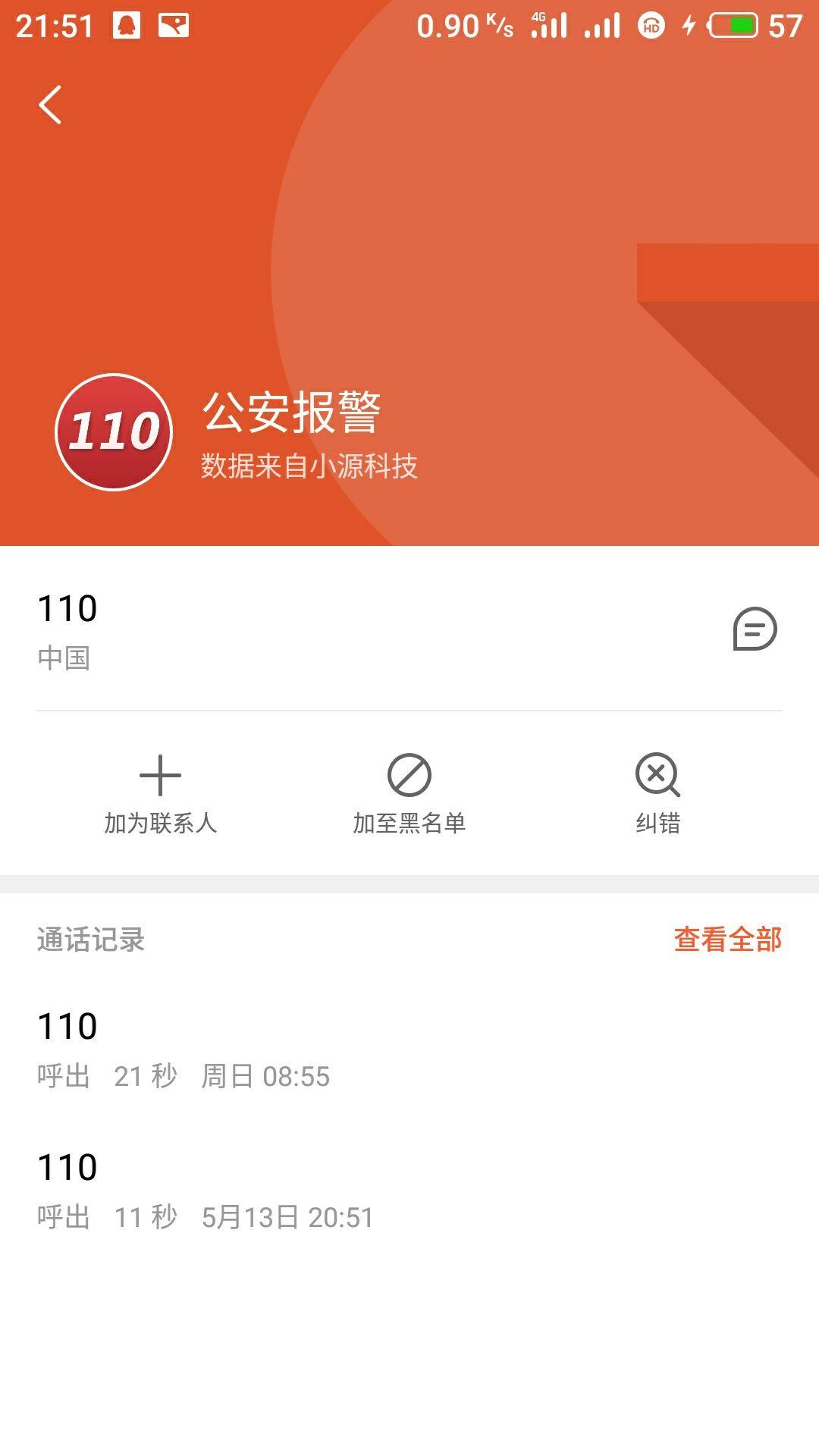Go back using the top-left arrow
Screen dimensions: 819x1456
pos(50,105)
